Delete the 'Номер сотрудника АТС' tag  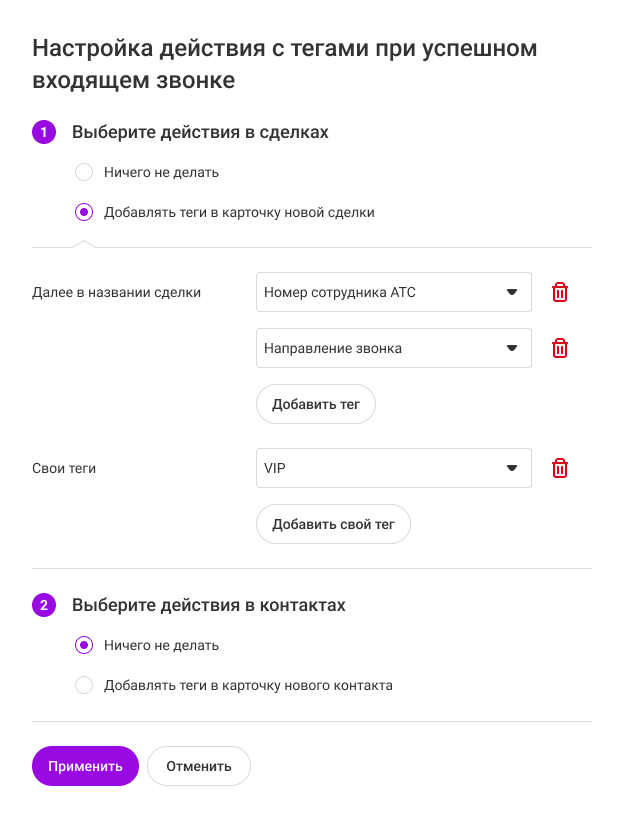560,292
